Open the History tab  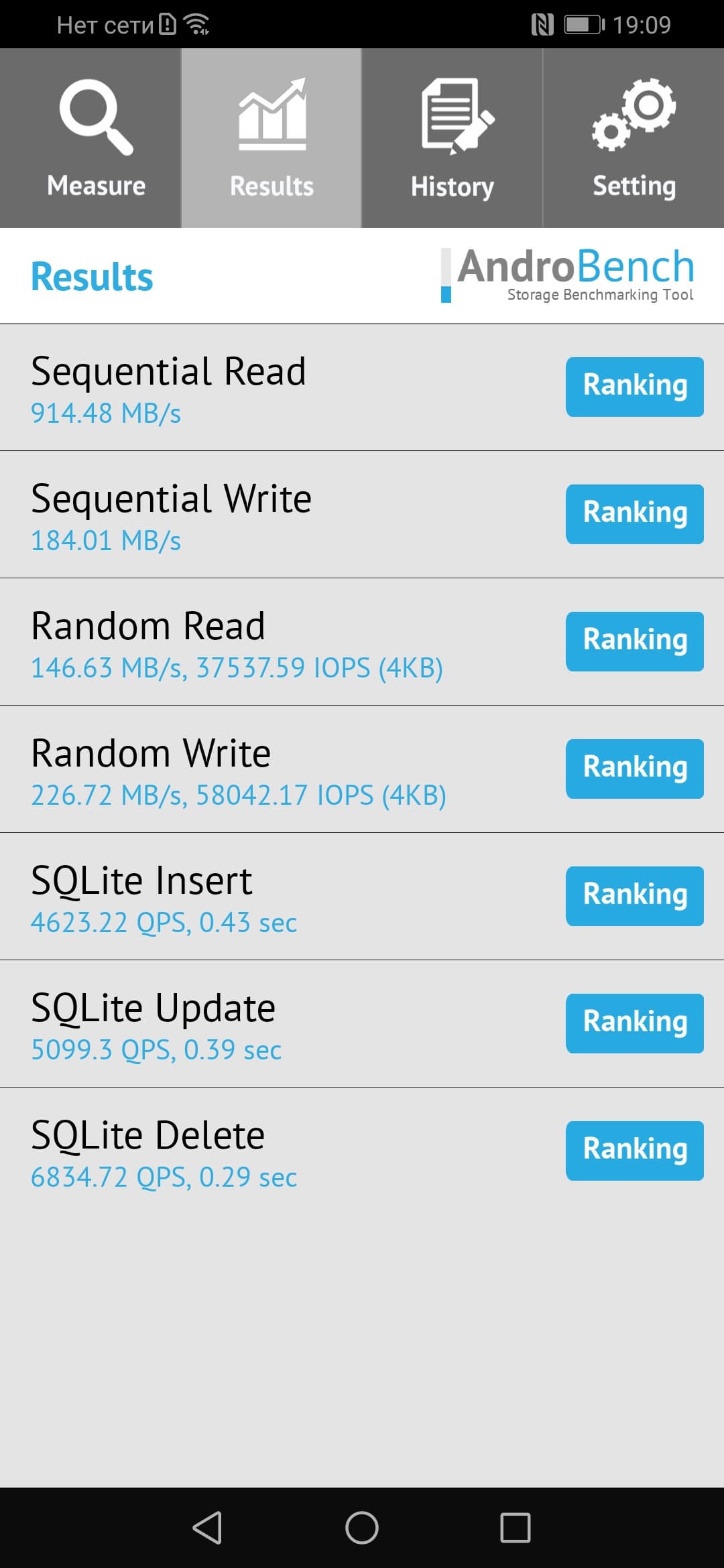pyautogui.click(x=452, y=138)
